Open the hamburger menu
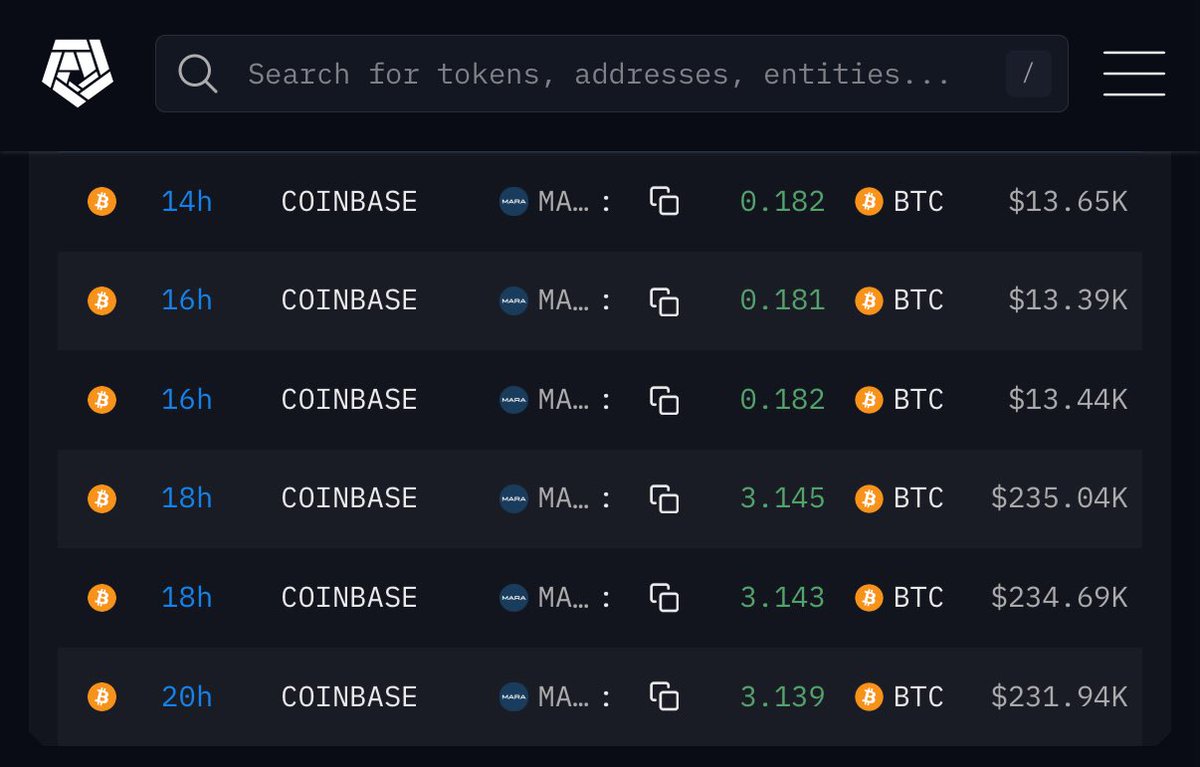This screenshot has height=767, width=1200. (1134, 74)
